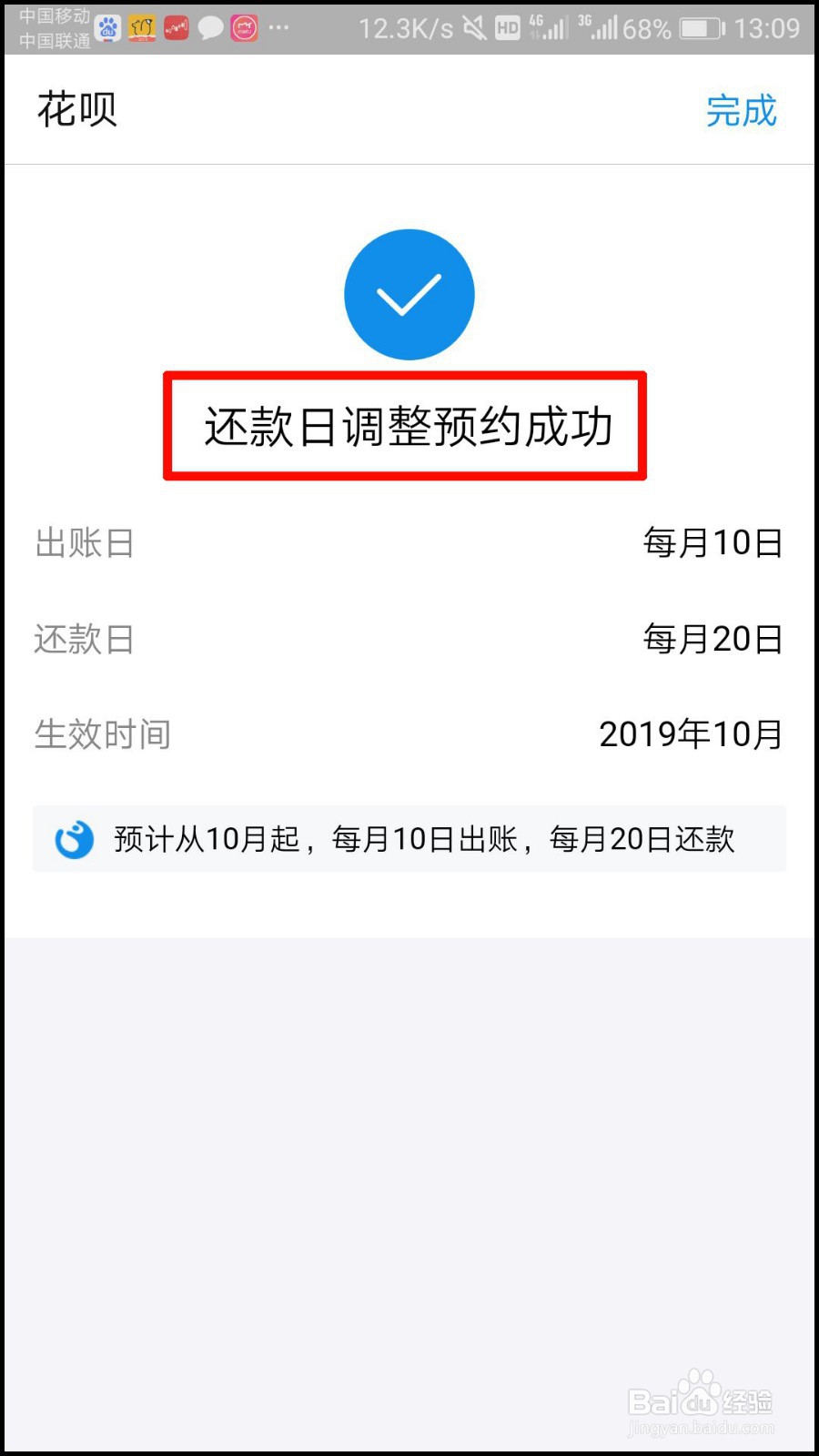Open the Baidu notification icon in status bar

107,27
